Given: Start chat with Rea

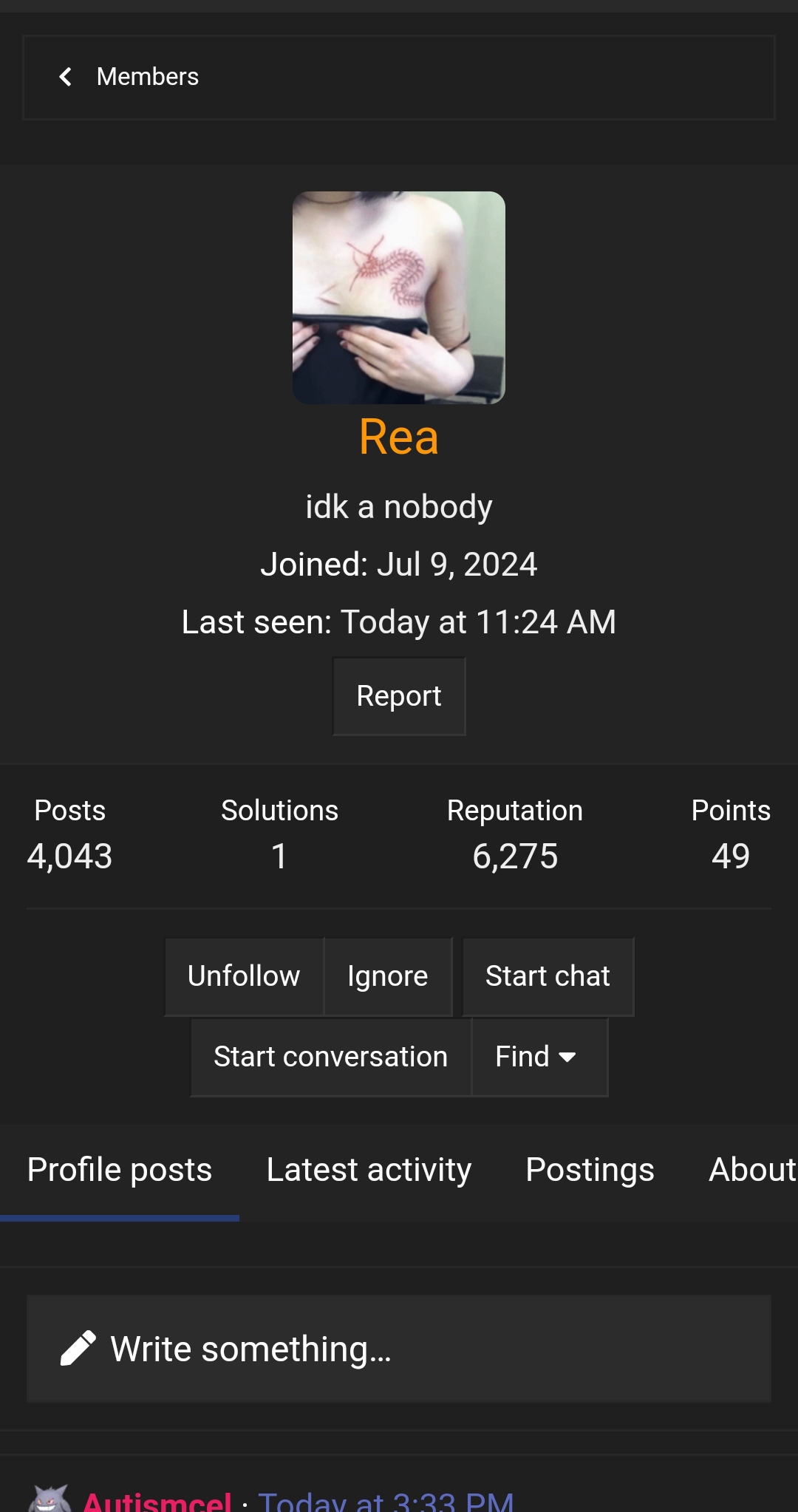Looking at the screenshot, I should click(x=548, y=976).
